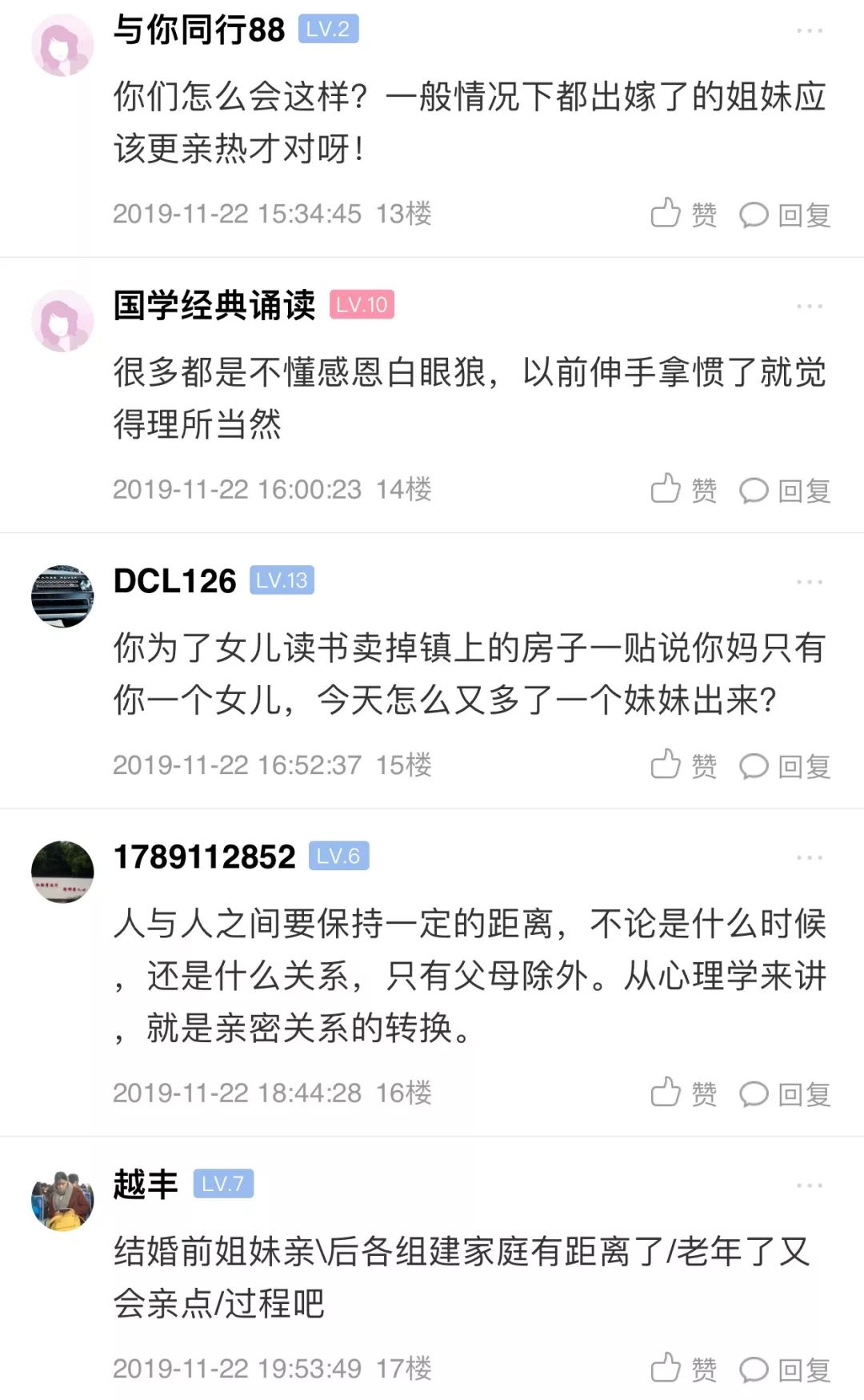Open the overflow dots on 越丰's comment
The image size is (864, 1400).
point(810,1185)
